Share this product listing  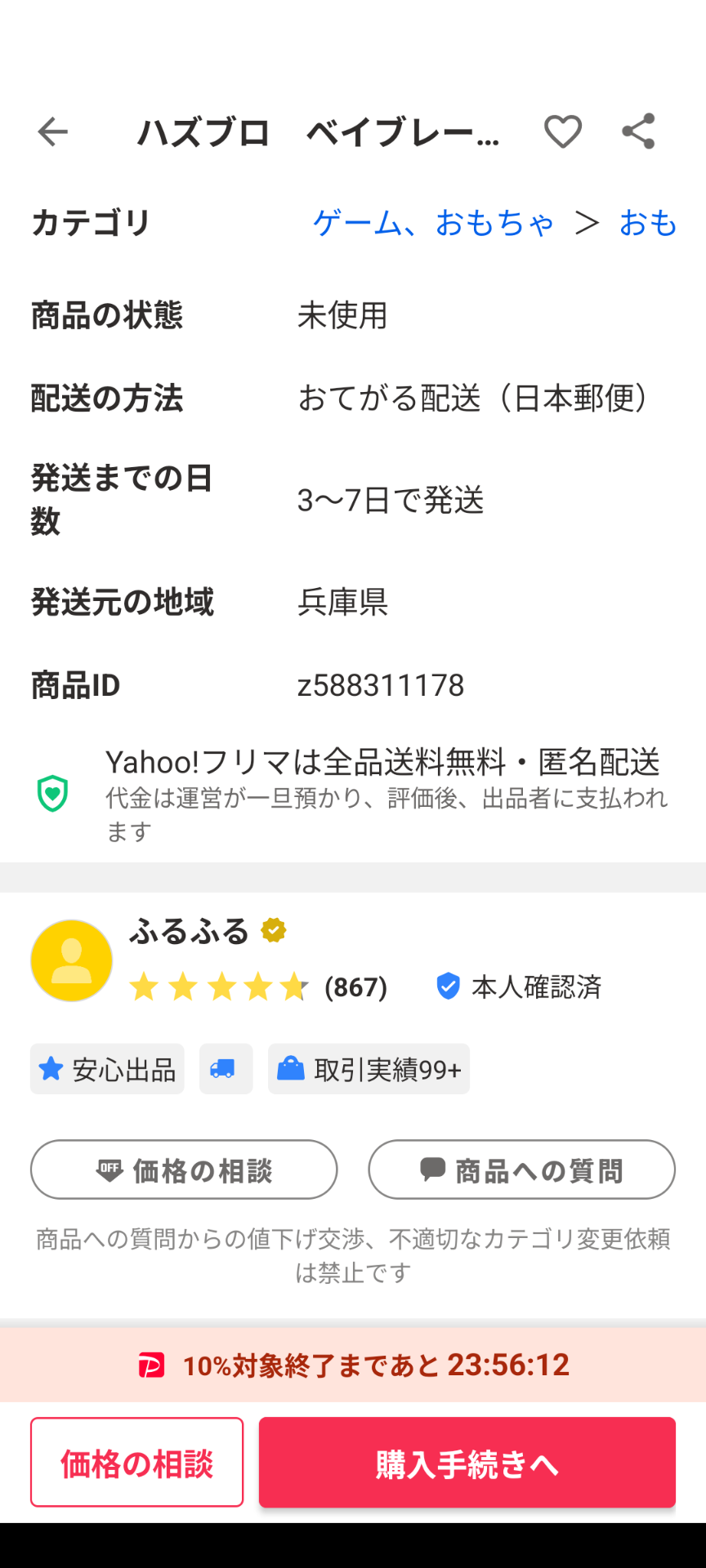[638, 131]
